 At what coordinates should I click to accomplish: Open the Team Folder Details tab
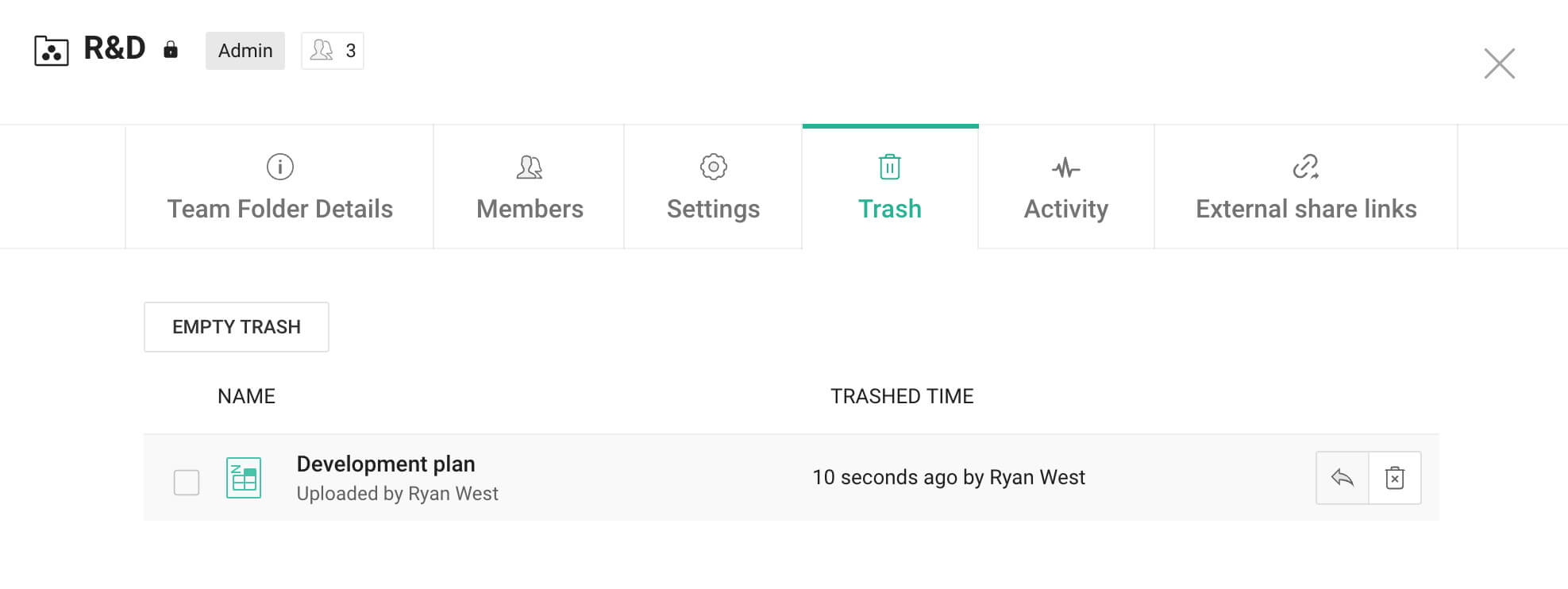tap(279, 188)
